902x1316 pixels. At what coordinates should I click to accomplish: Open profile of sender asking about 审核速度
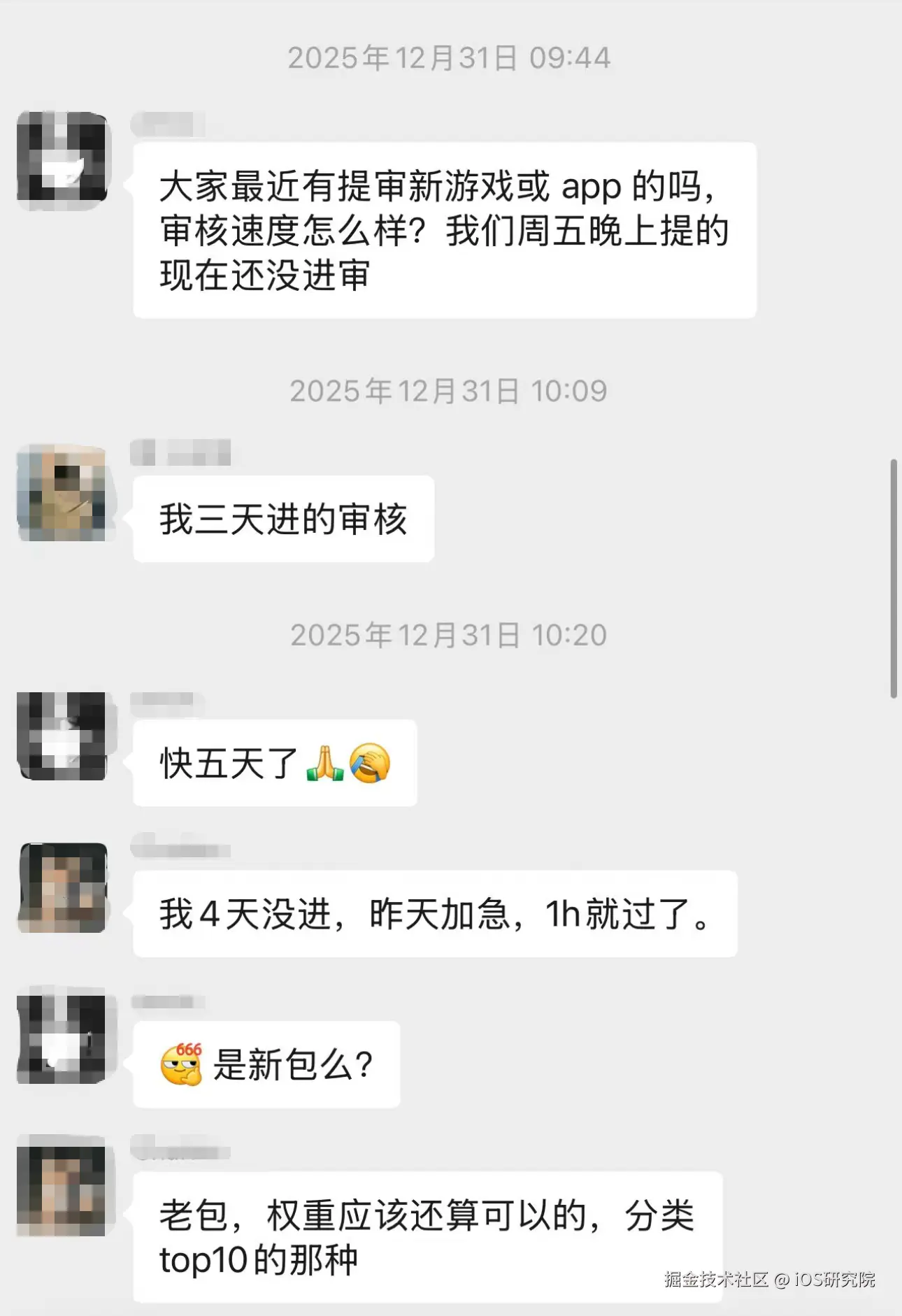62,157
